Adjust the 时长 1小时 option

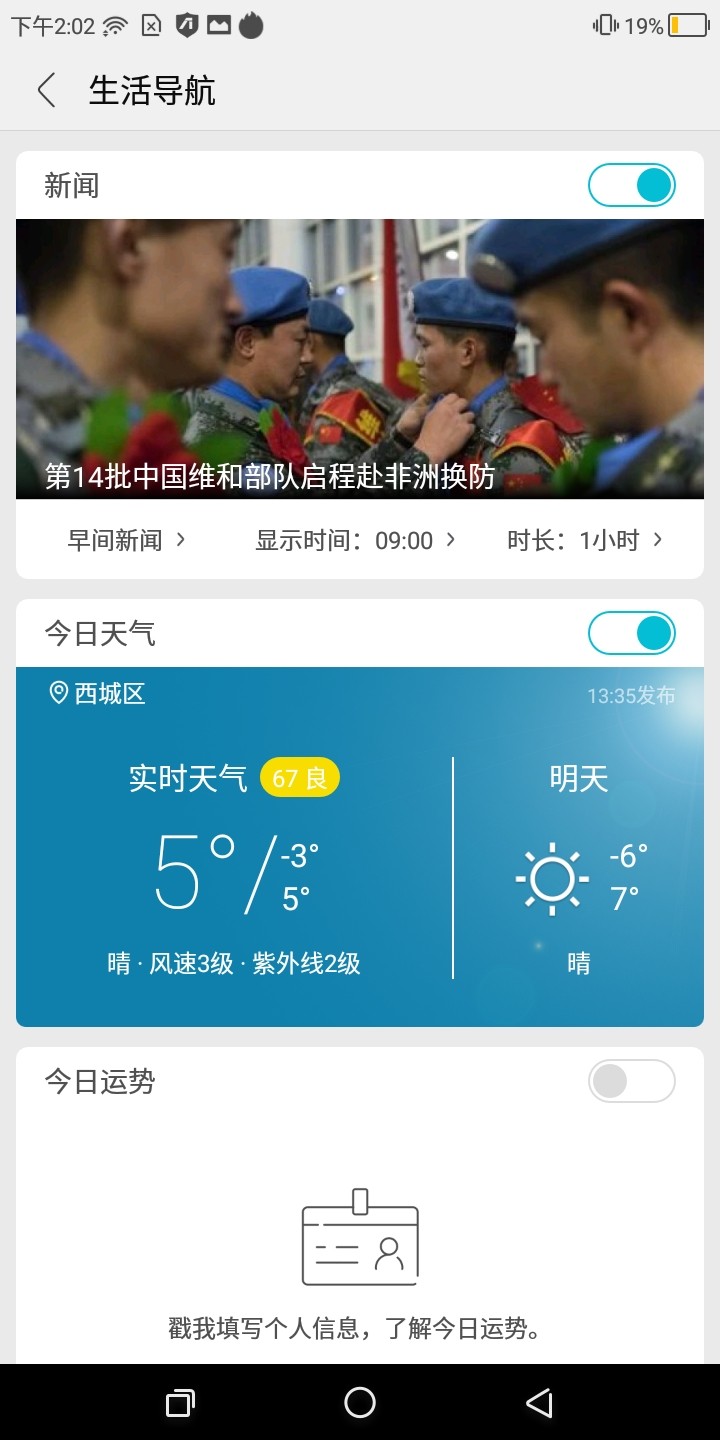click(x=585, y=541)
